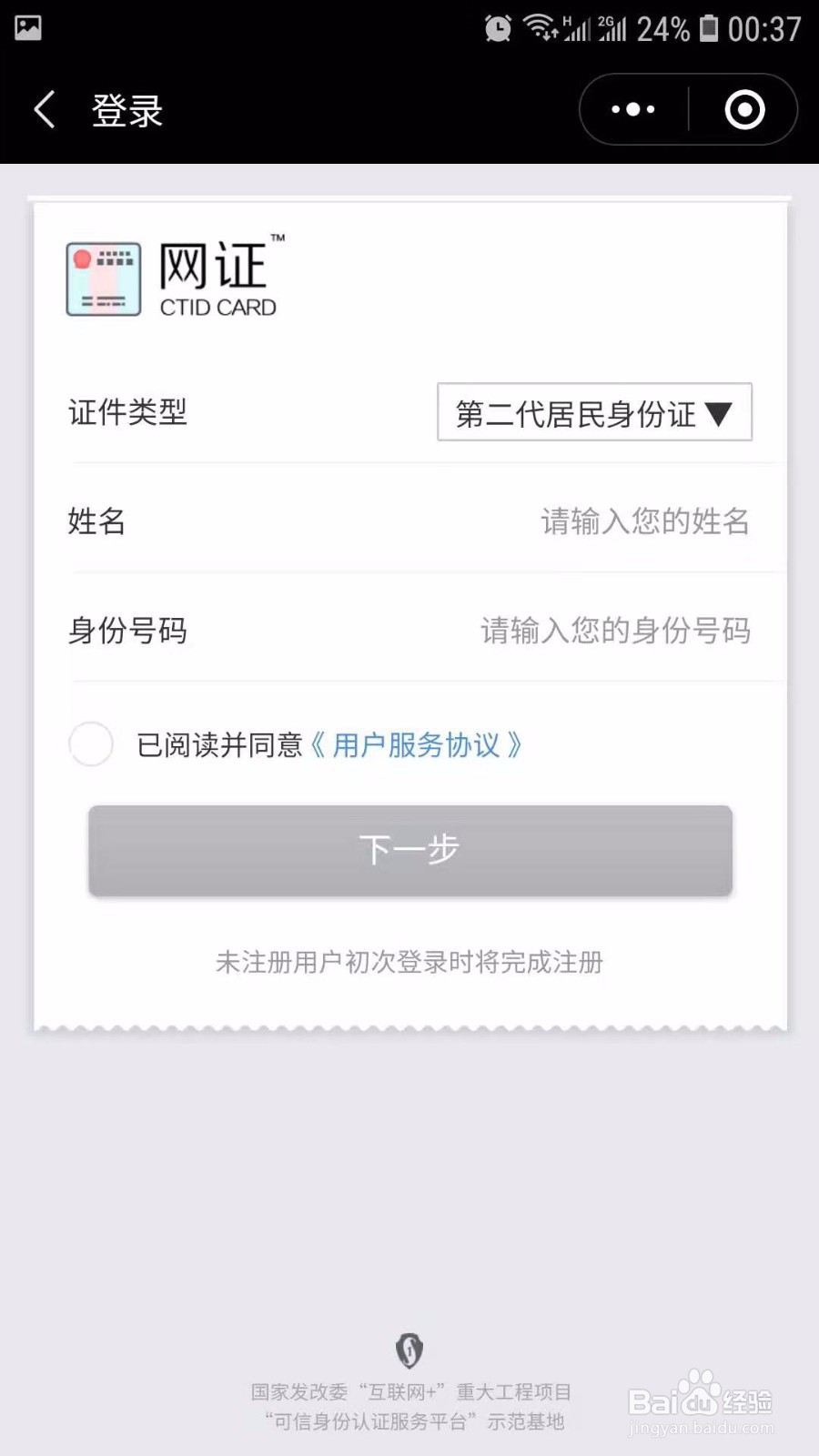Tap the arrow next to 第二代居民身份证
Screen dimensions: 819x1456
(722, 414)
